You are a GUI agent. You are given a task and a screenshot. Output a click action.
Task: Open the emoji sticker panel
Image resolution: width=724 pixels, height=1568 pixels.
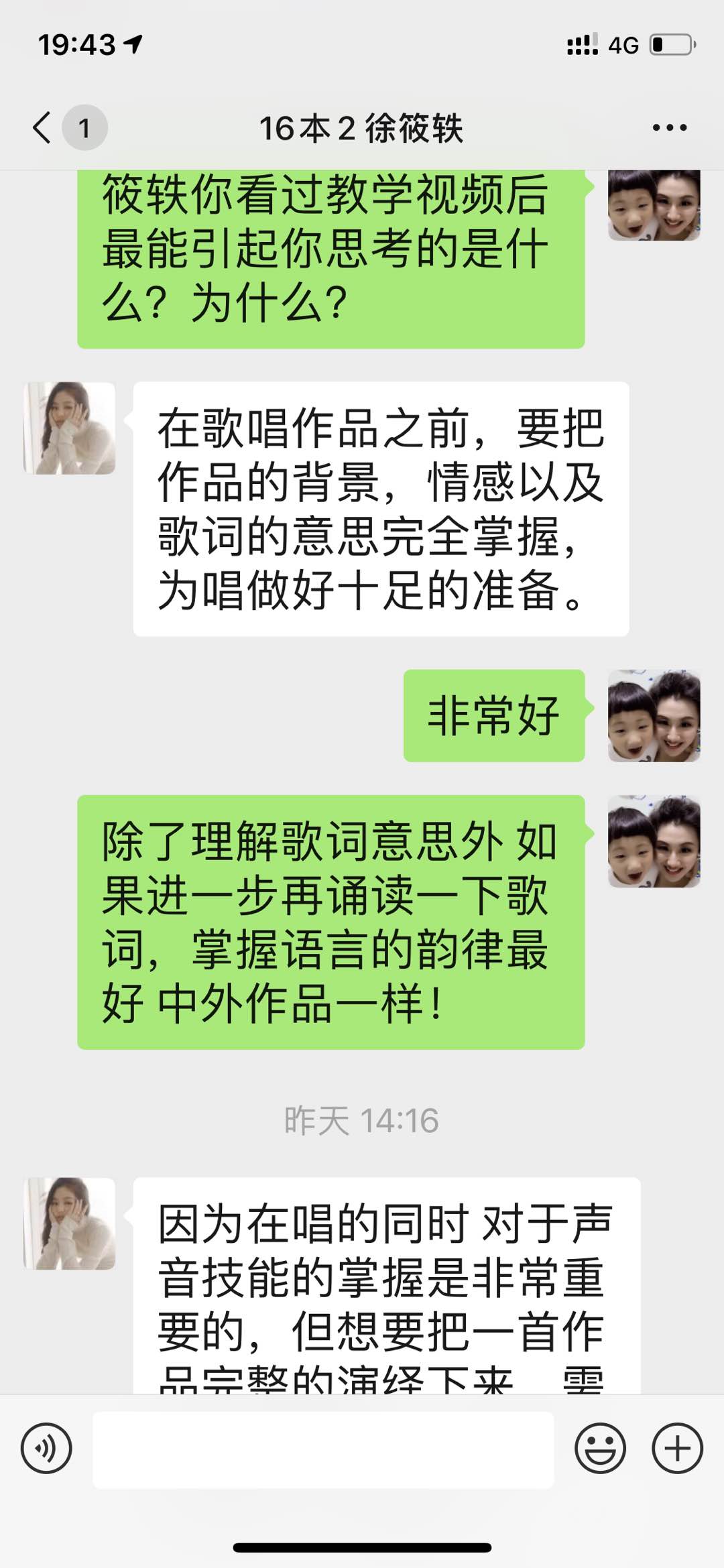600,1449
